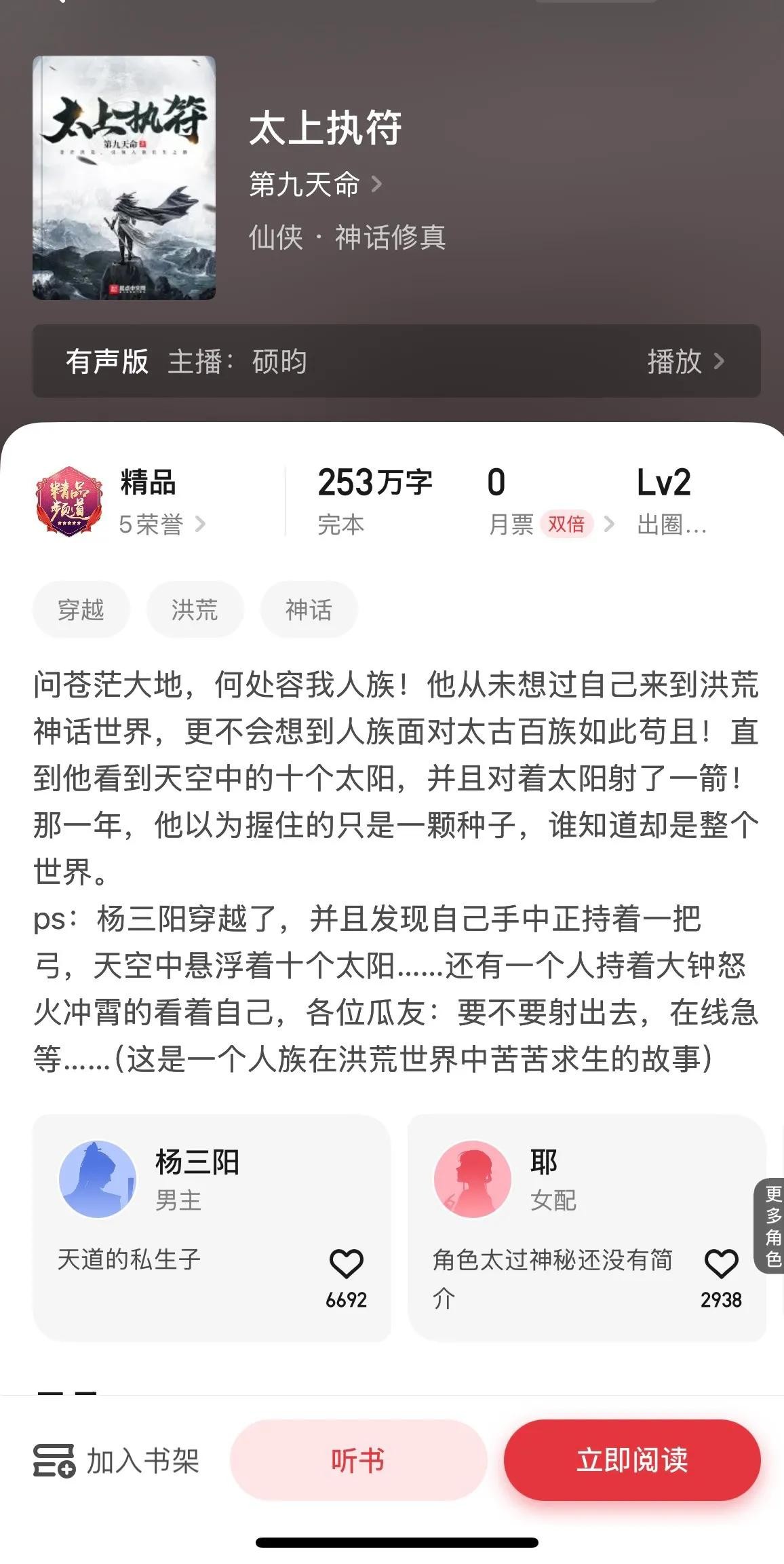Start listening with 听书
Viewport: 784px width, 1564px height.
click(x=358, y=1460)
